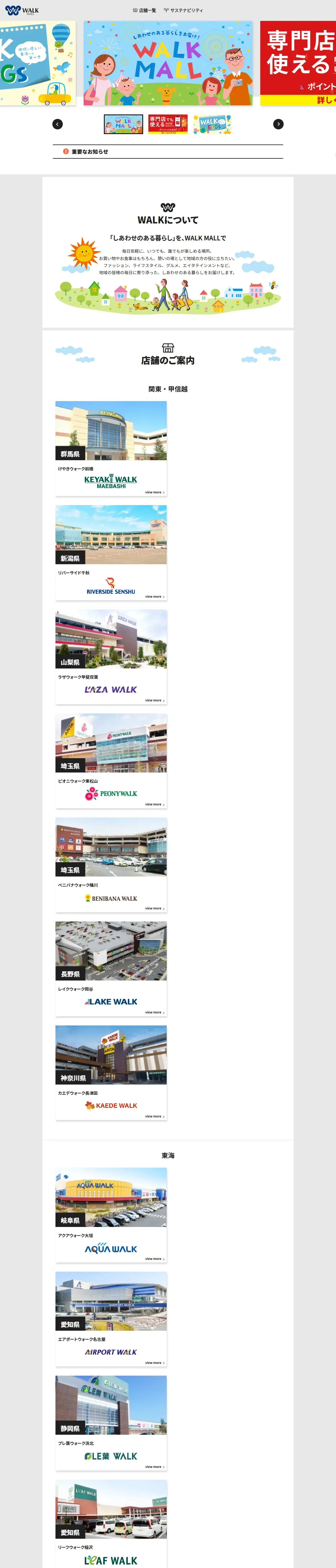Open the サステナビリティ link
The image size is (336, 1568).
[x=183, y=10]
